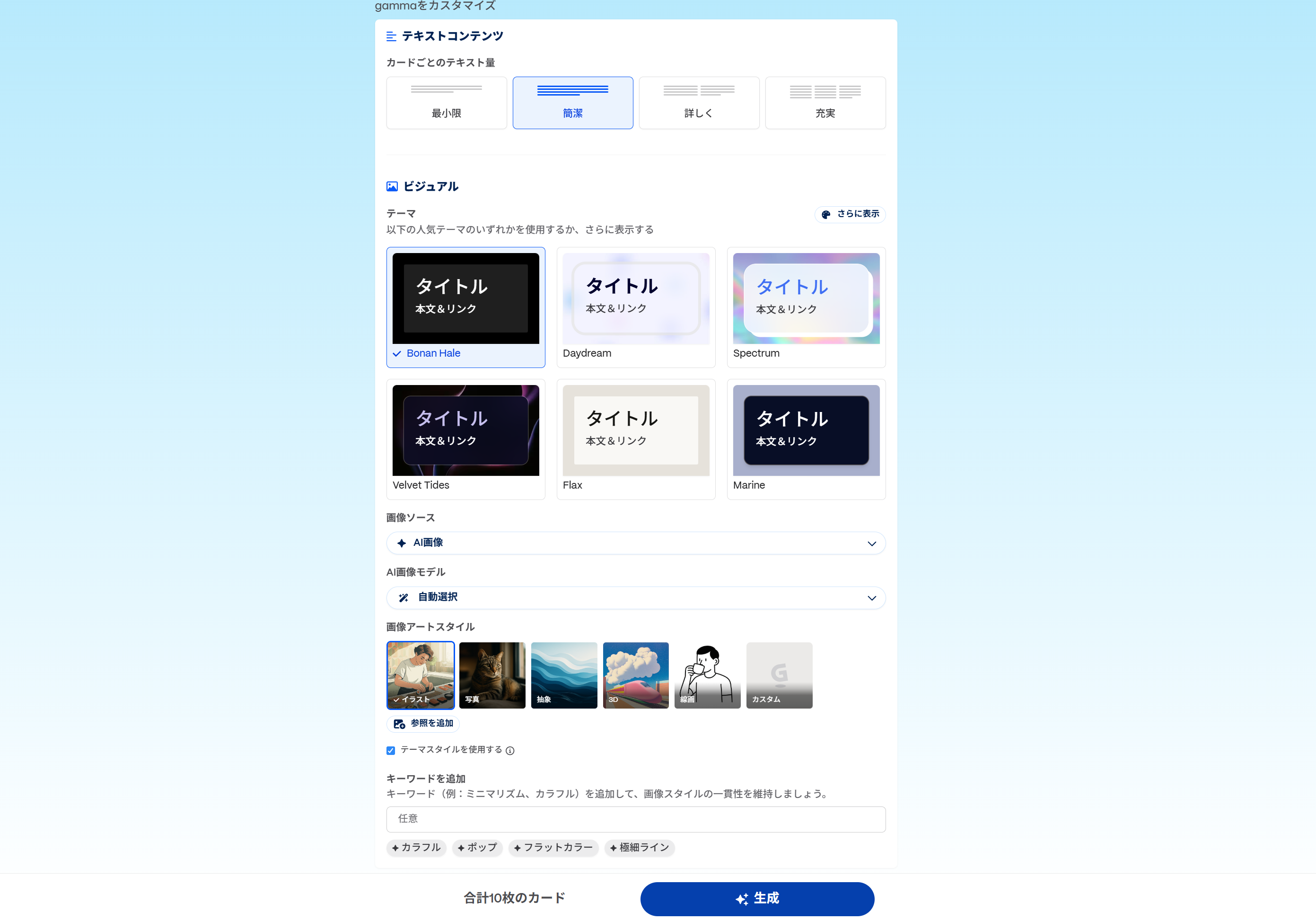This screenshot has width=1316, height=920.
Task: Choose the 詳しく text amount option
Action: click(x=699, y=103)
